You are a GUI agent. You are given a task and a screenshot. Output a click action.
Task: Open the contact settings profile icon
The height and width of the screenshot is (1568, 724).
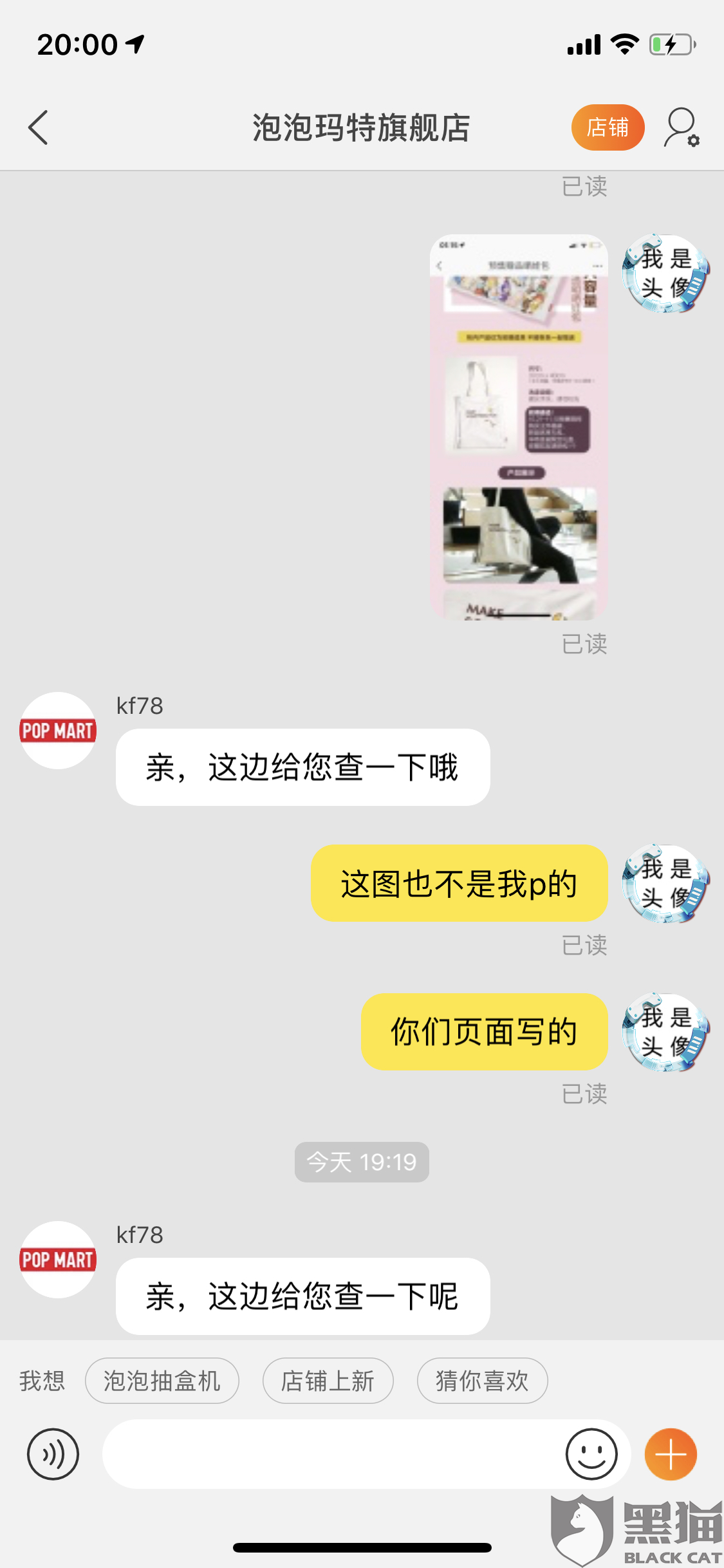(682, 127)
